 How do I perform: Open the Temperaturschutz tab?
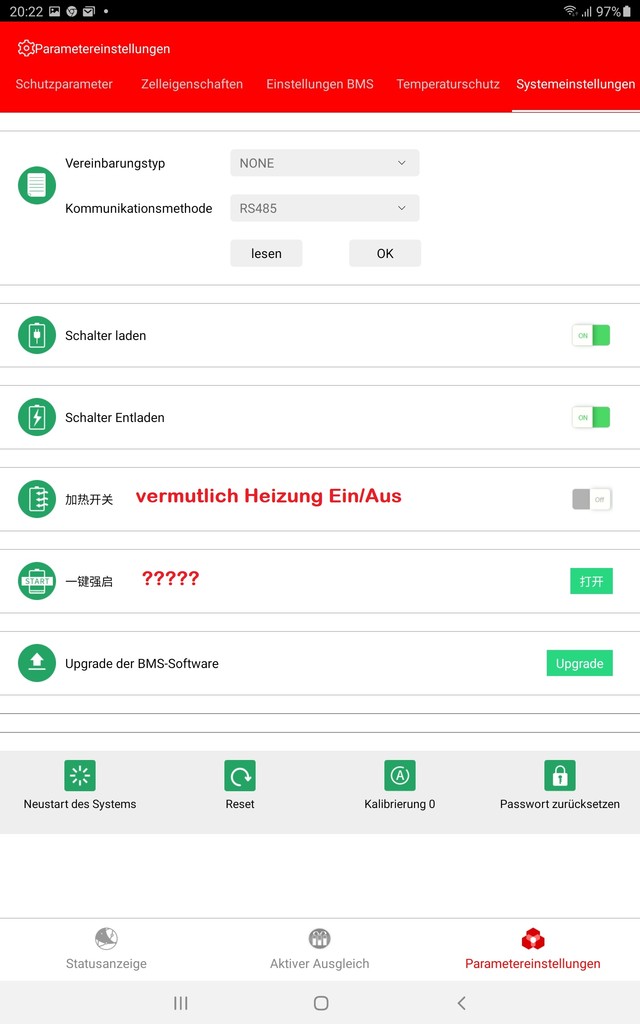(x=448, y=84)
